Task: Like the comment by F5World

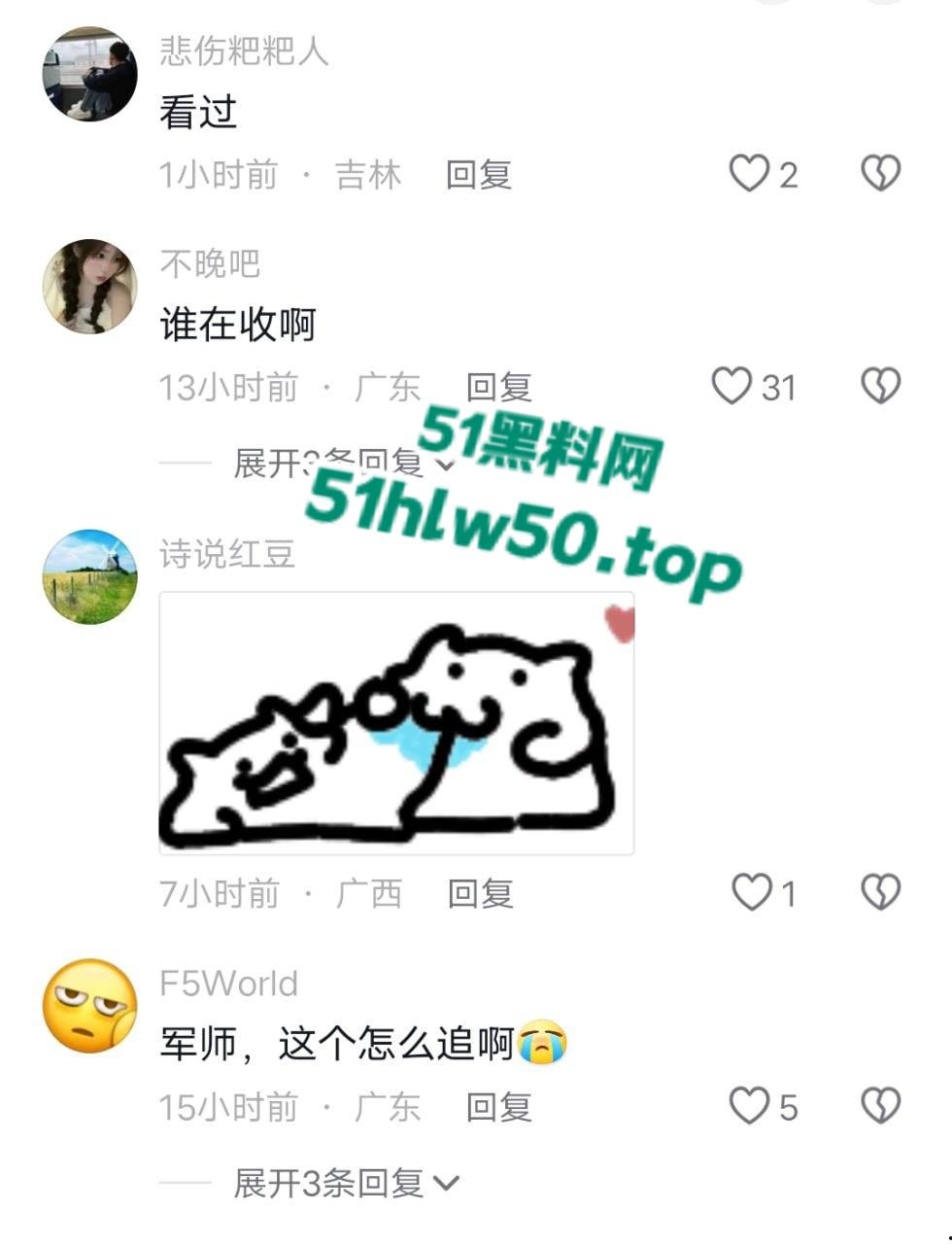Action: 750,1106
